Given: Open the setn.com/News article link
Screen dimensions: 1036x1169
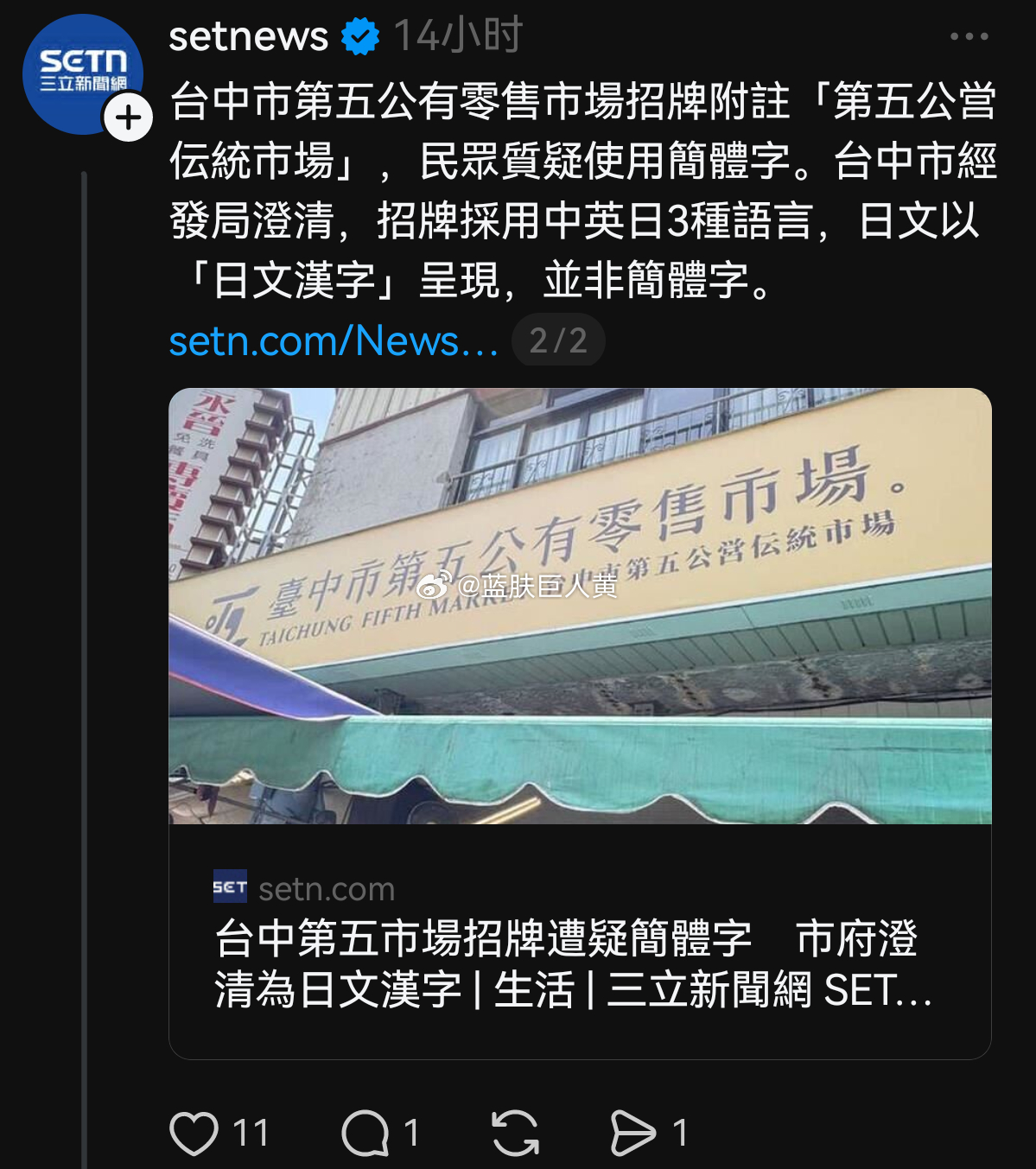Looking at the screenshot, I should [x=333, y=341].
